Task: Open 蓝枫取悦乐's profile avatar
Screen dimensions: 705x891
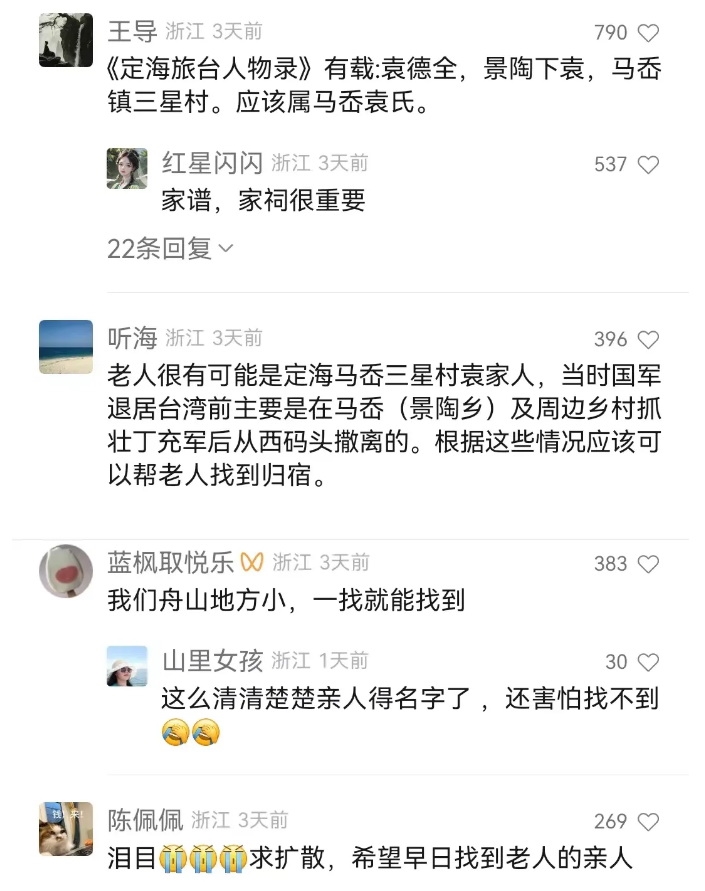Action: tap(65, 571)
